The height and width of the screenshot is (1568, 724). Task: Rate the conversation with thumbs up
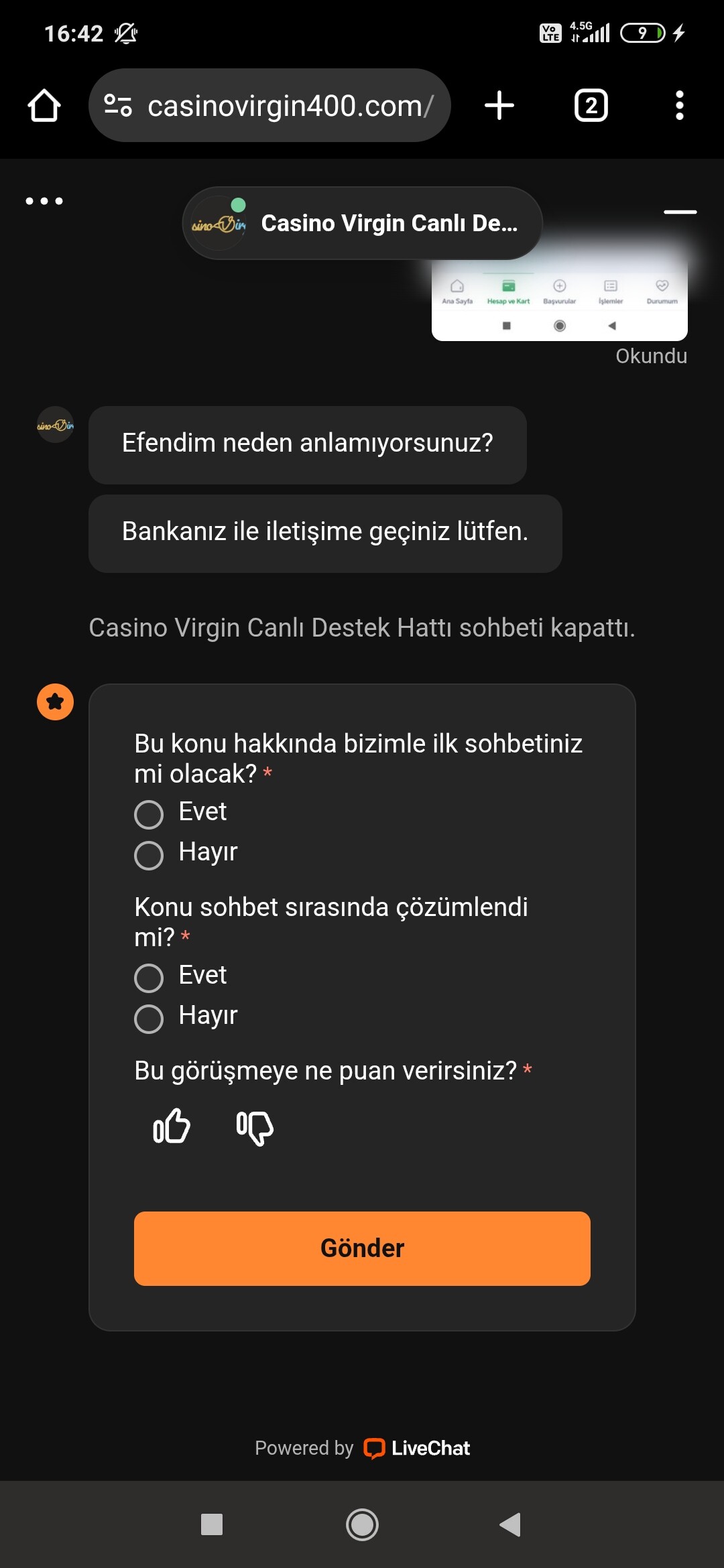(x=172, y=1126)
